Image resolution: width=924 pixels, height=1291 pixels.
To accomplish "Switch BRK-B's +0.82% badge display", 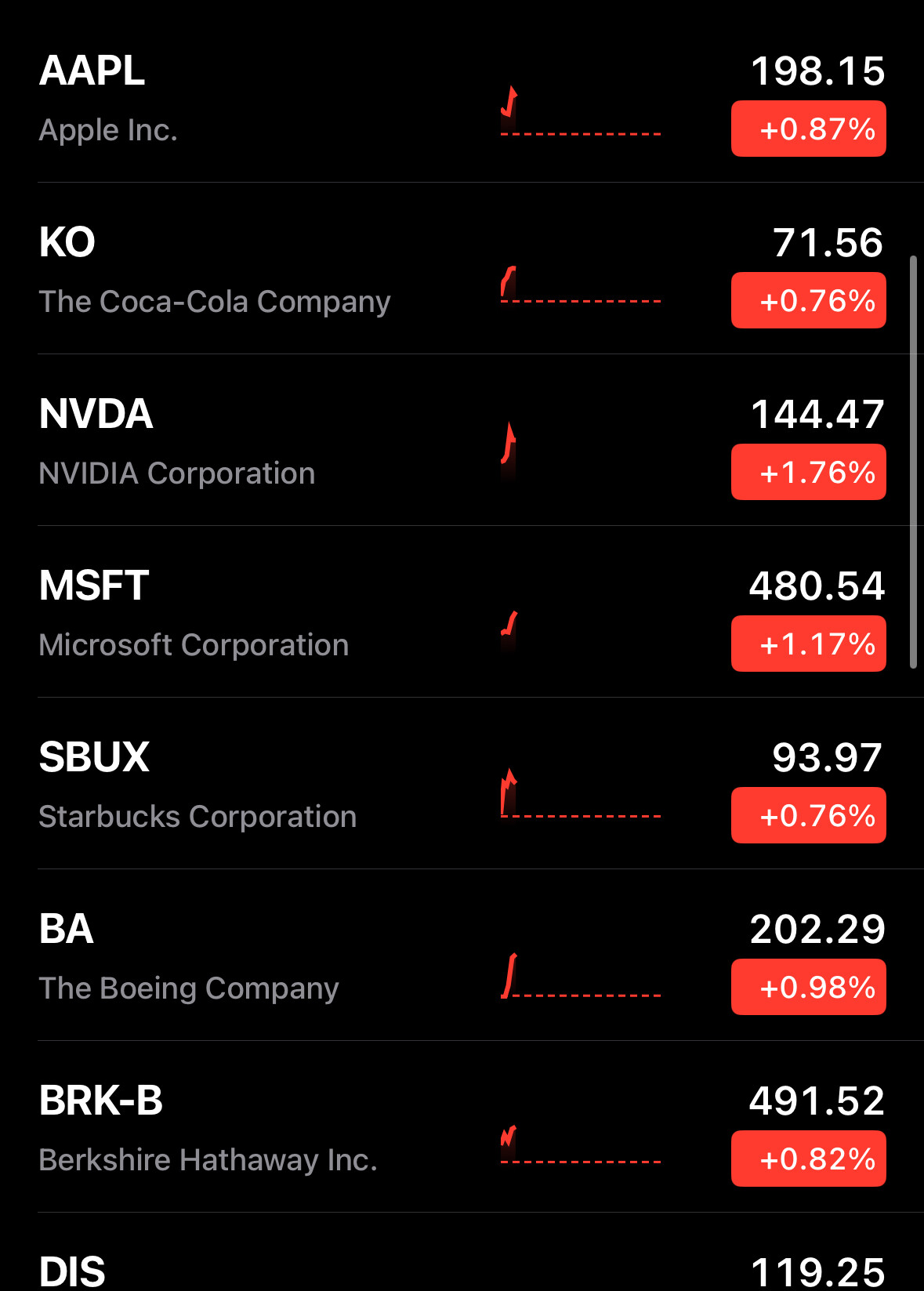I will [x=808, y=1159].
